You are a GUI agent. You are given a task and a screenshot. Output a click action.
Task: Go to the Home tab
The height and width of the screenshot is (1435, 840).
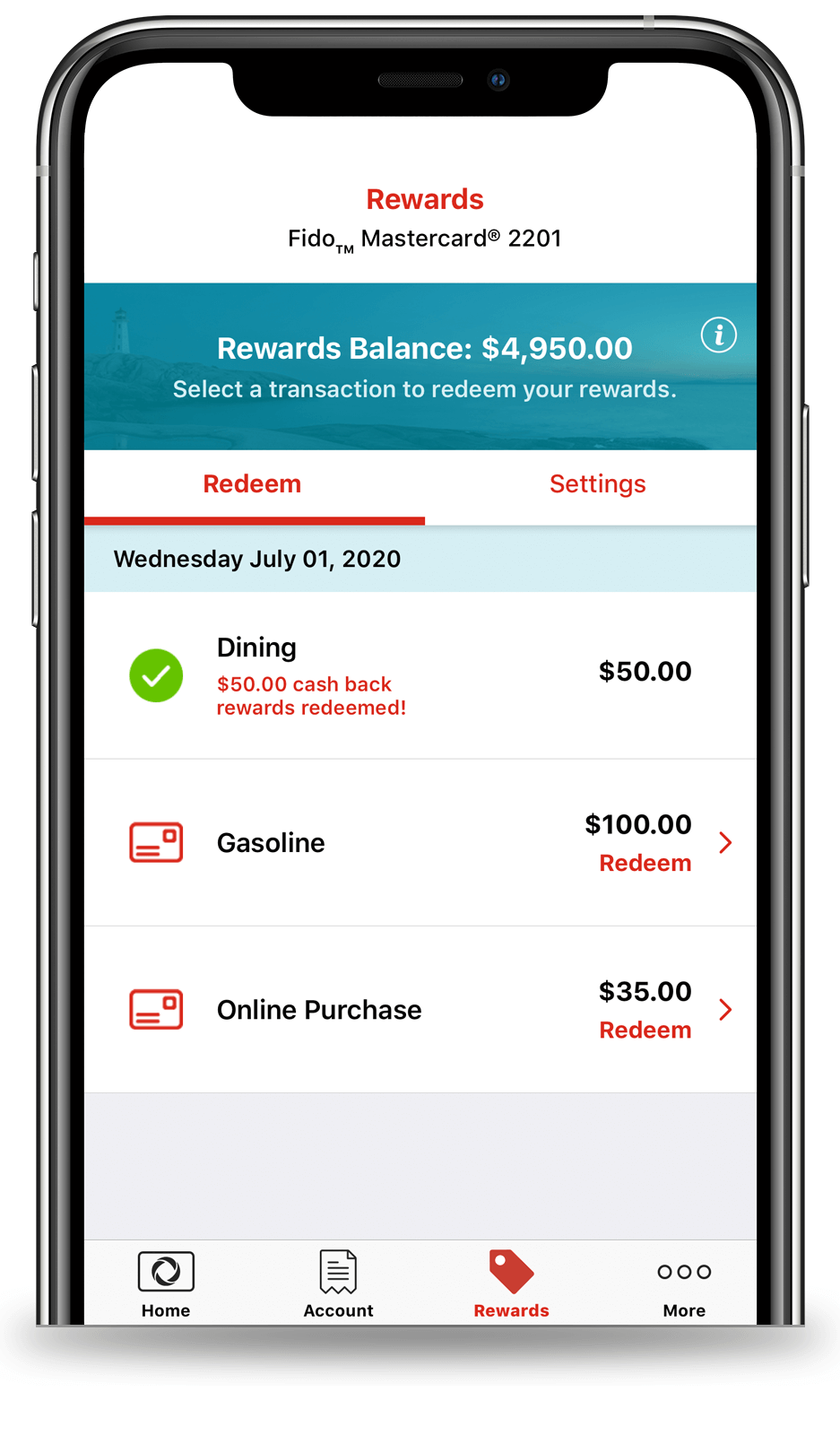click(166, 1284)
